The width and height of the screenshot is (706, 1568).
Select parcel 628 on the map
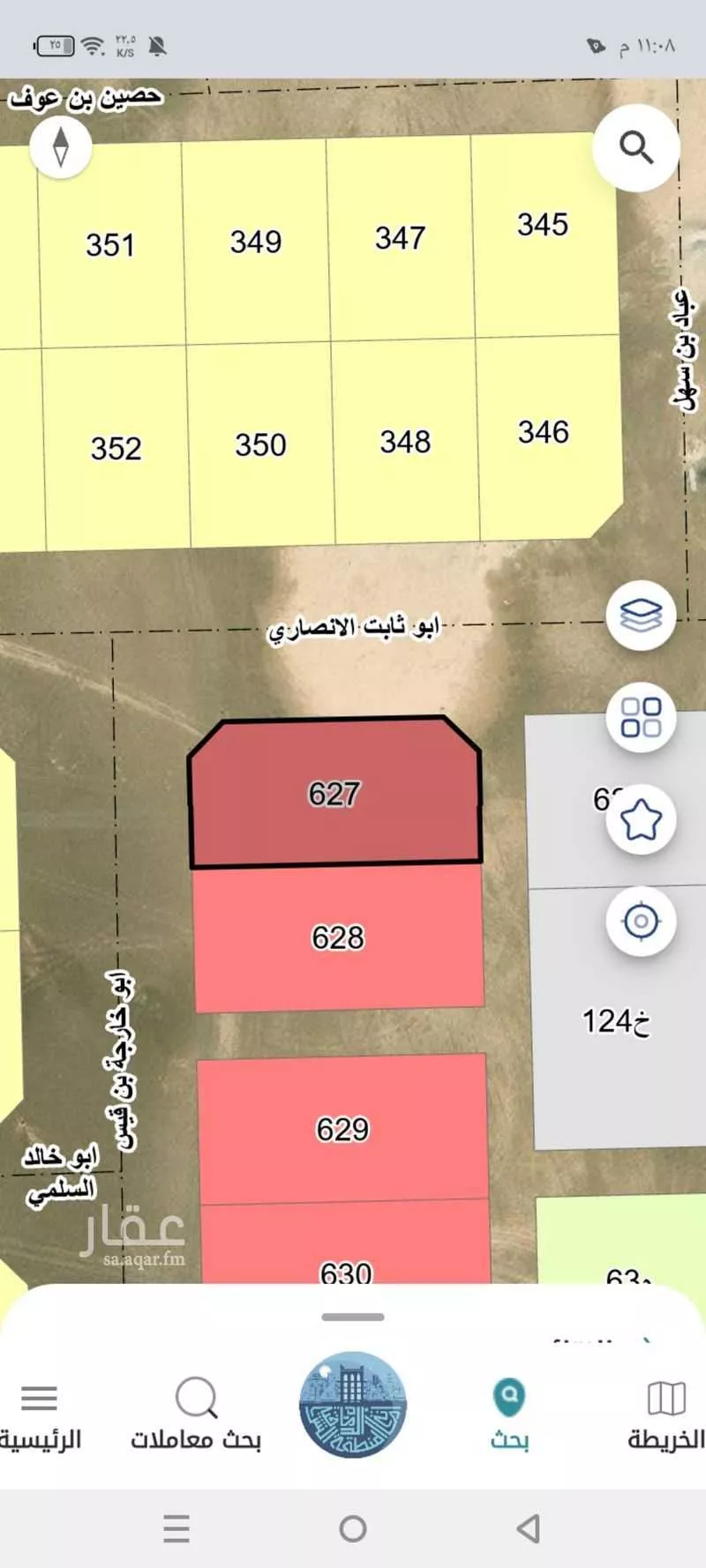[x=338, y=937]
